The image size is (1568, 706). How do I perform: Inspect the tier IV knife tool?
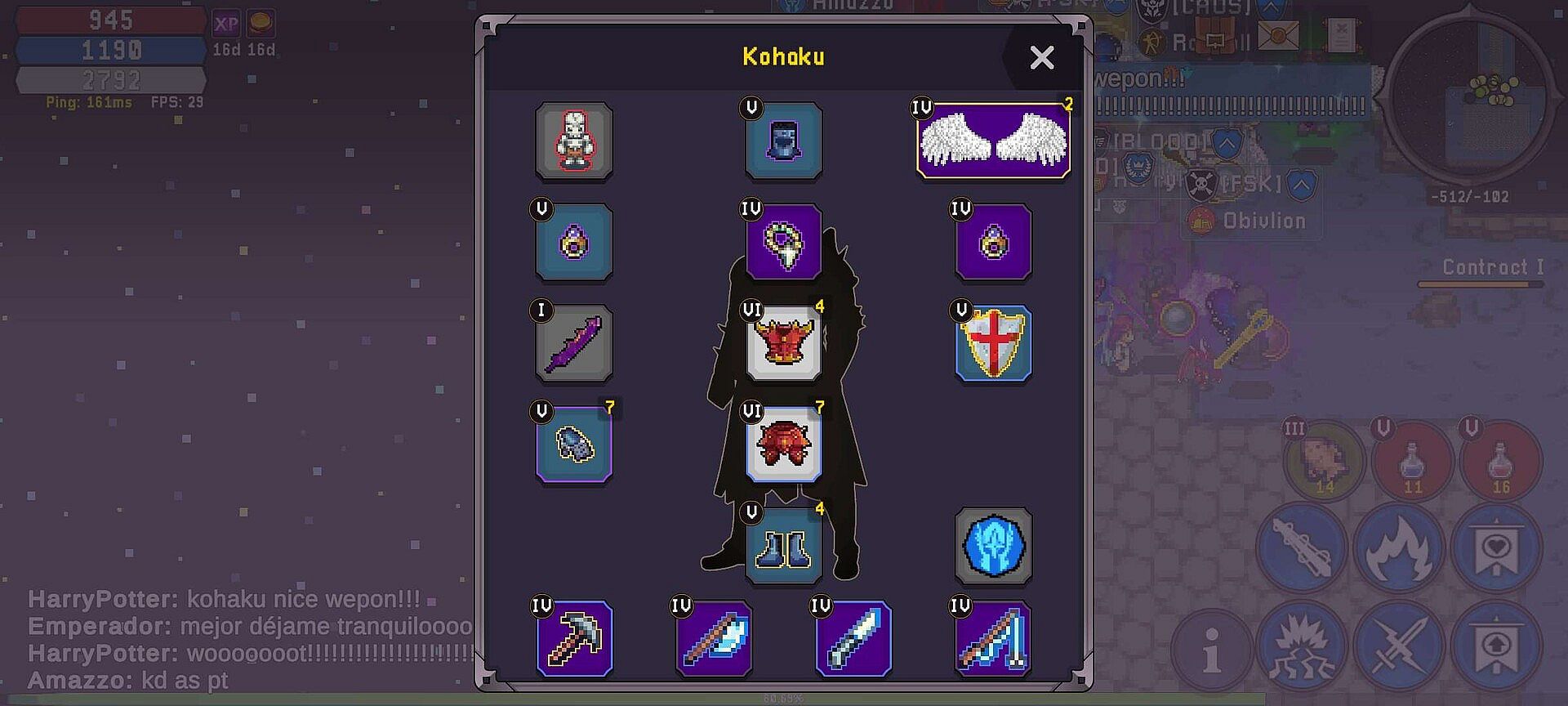pyautogui.click(x=853, y=640)
